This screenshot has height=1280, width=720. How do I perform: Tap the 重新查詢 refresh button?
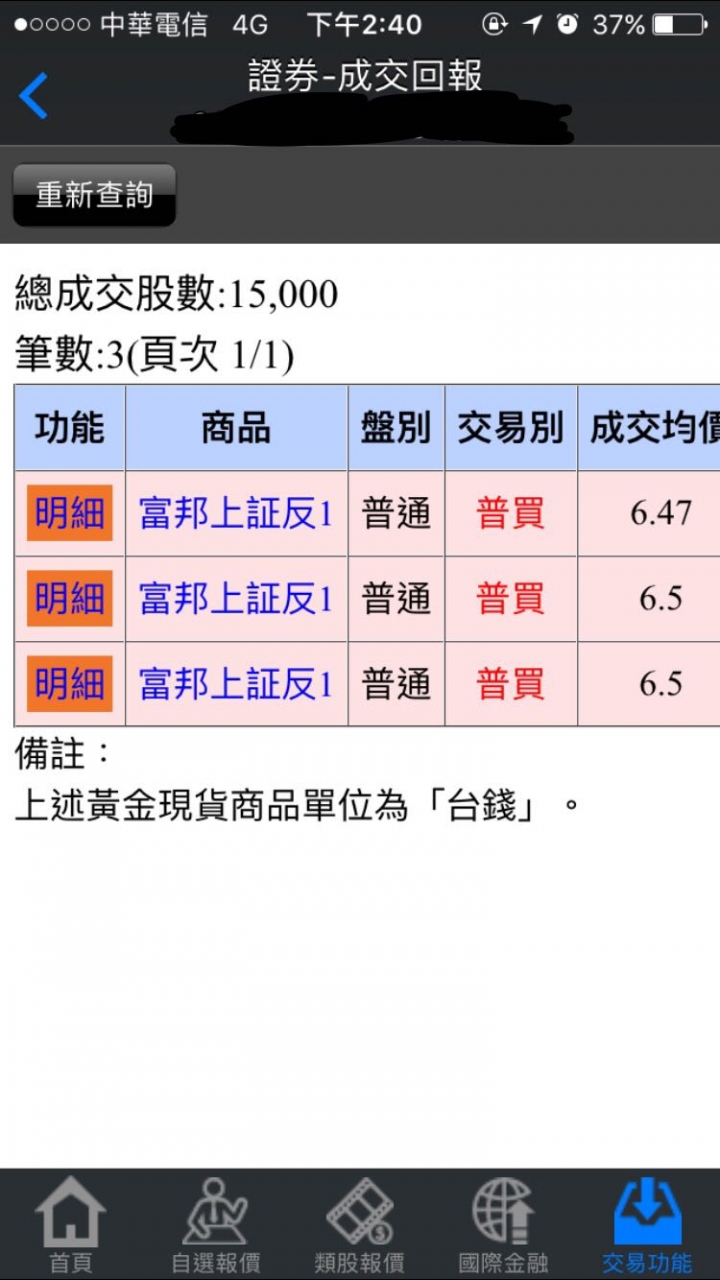[94, 195]
